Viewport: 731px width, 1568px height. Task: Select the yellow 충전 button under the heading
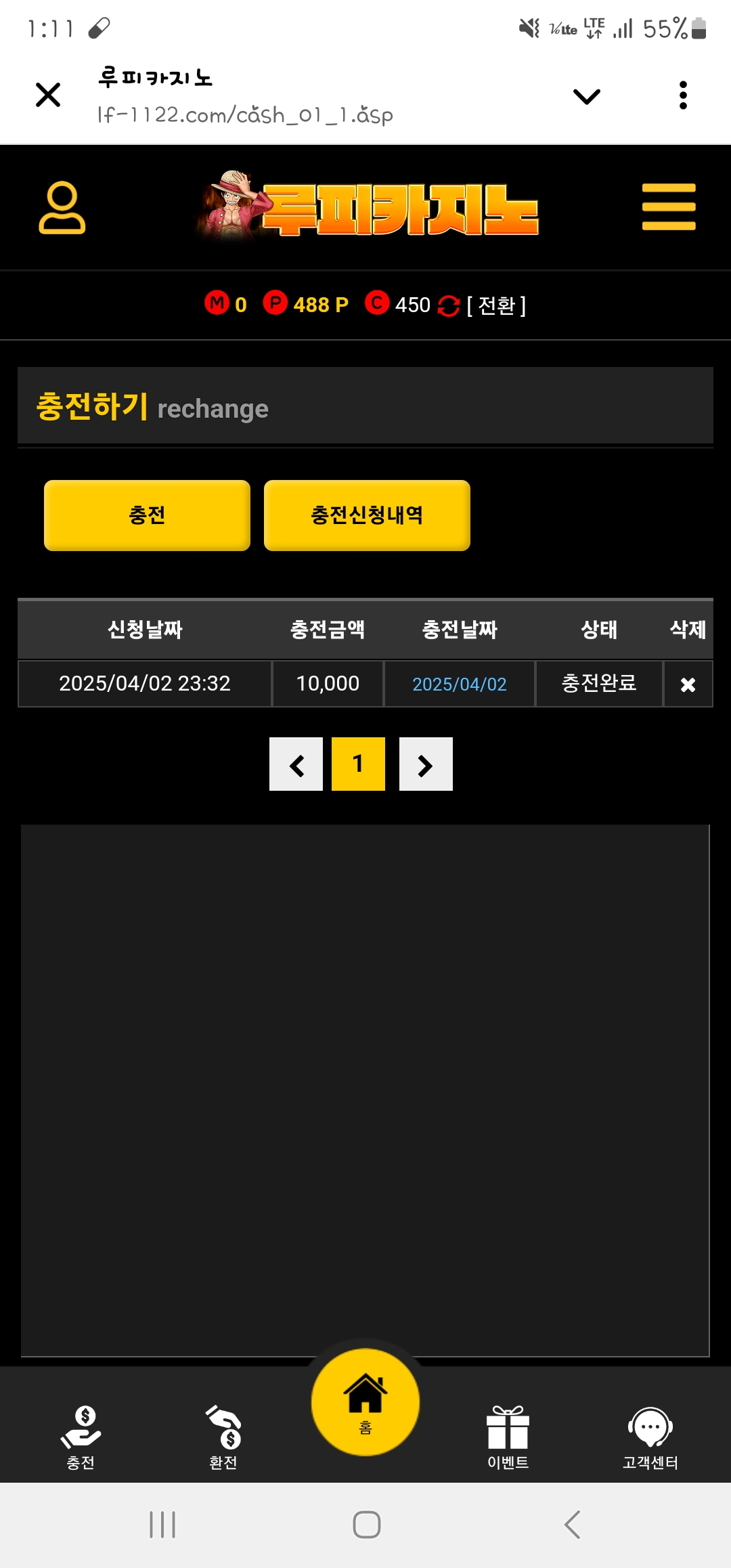pyautogui.click(x=147, y=515)
